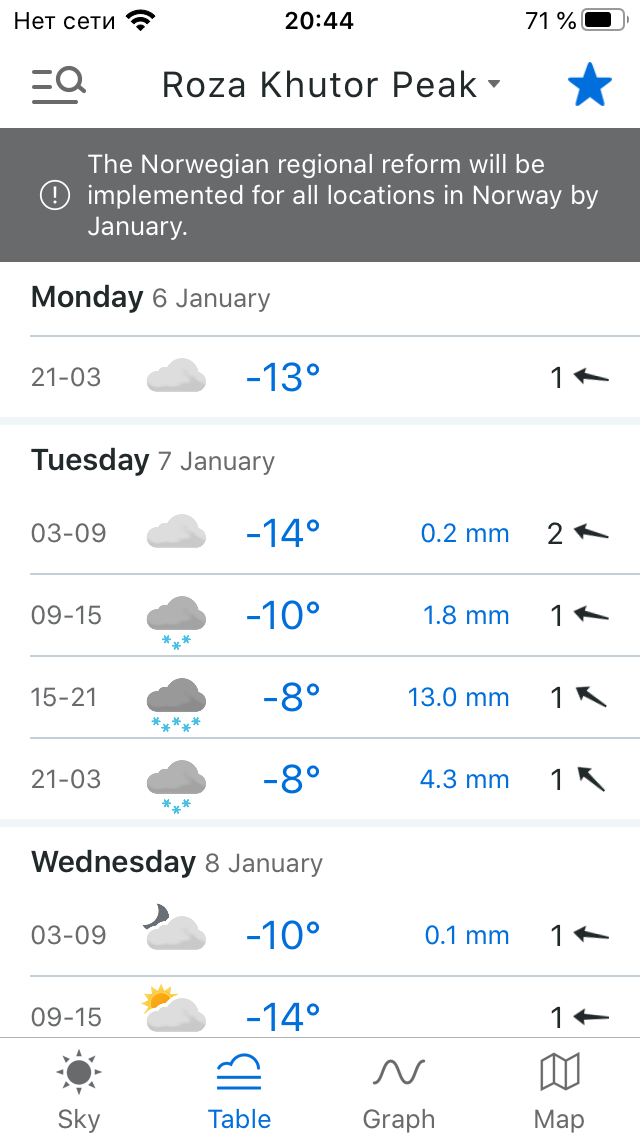640x1136 pixels.
Task: Switch to the Sky tab
Action: click(79, 1090)
